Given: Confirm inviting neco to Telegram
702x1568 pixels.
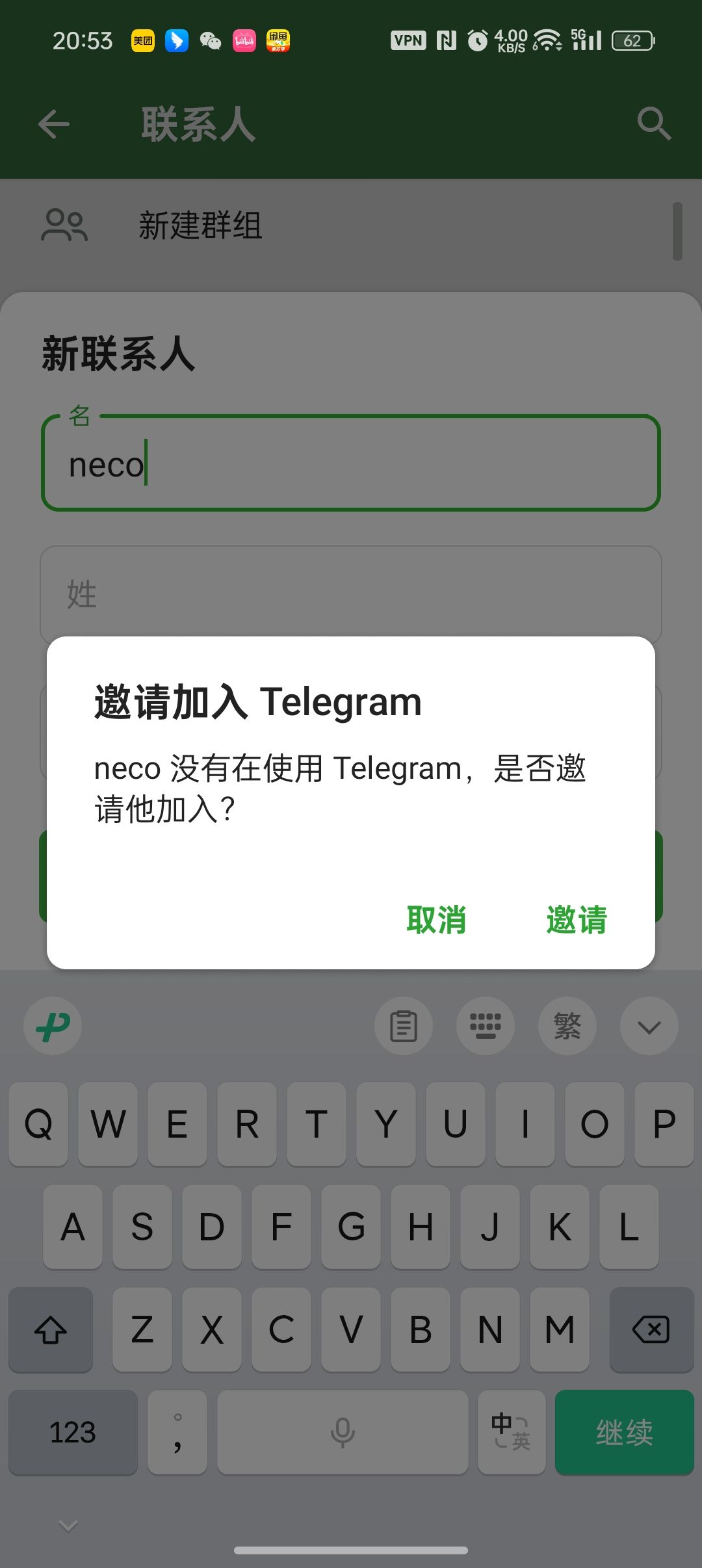Looking at the screenshot, I should (x=577, y=920).
